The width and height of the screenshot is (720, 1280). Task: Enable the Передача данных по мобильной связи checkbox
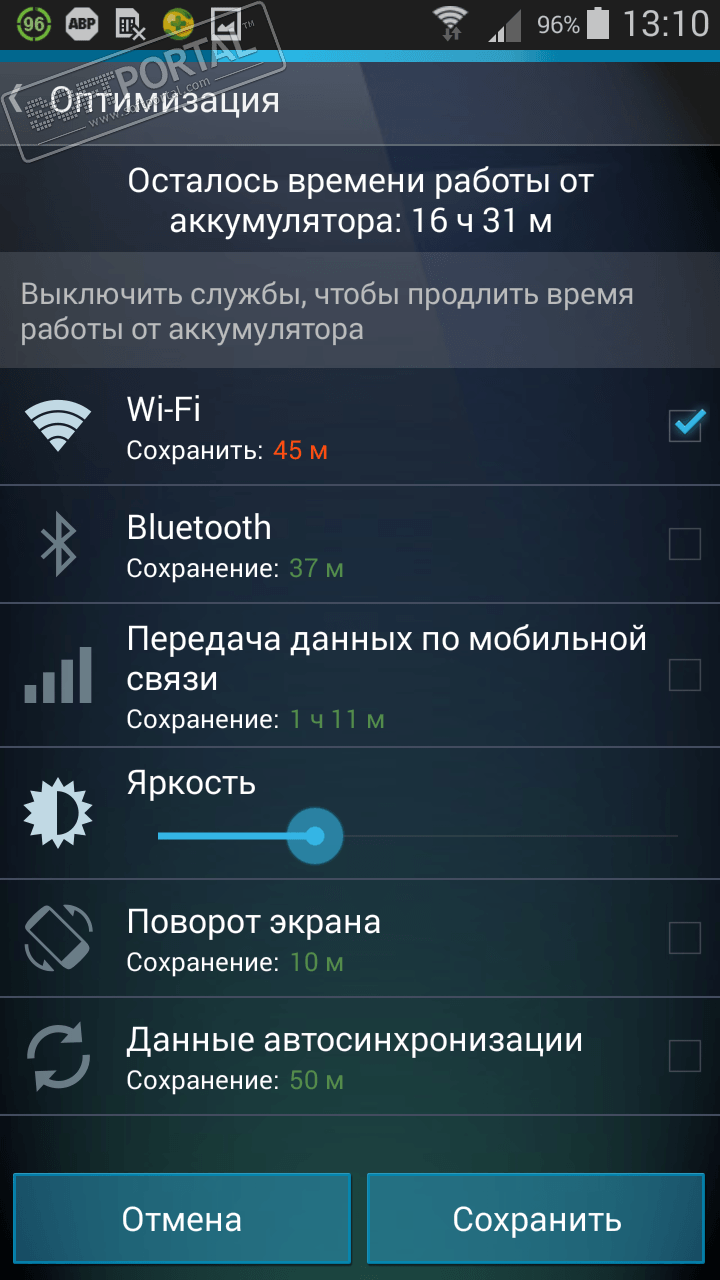pyautogui.click(x=685, y=675)
